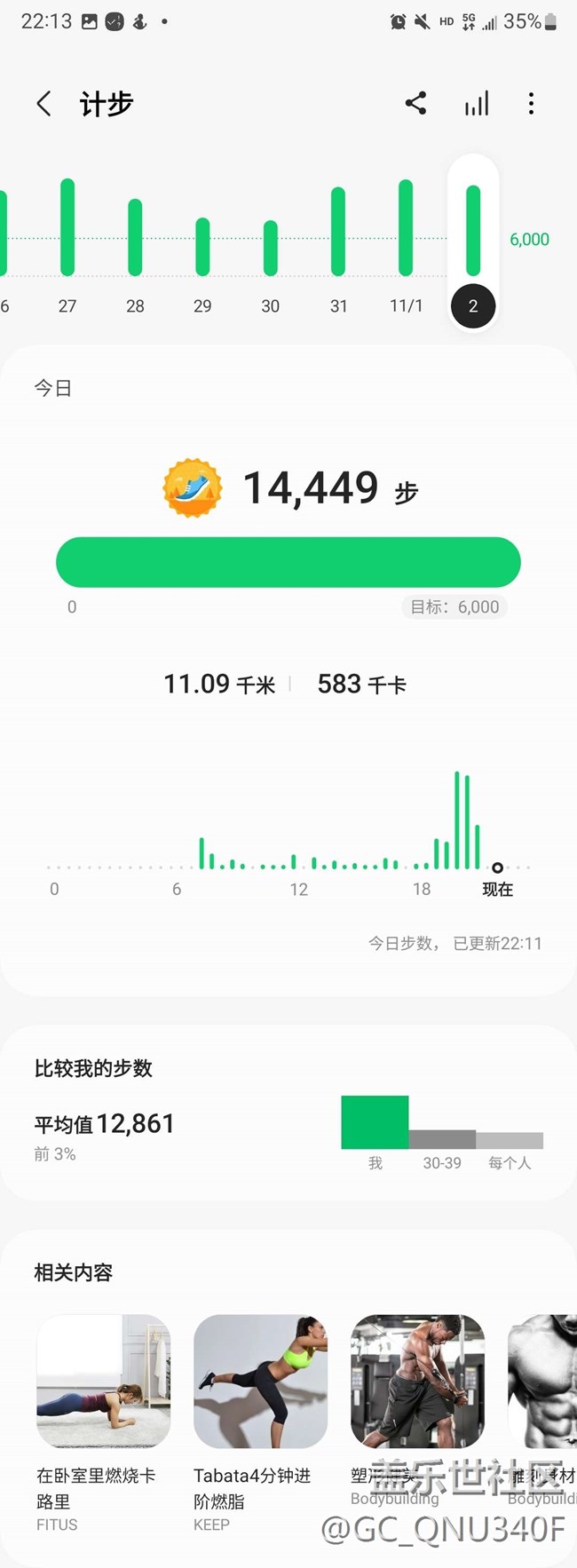Screen dimensions: 577x1568
Task: Select the day 29 bar
Action: [x=202, y=247]
